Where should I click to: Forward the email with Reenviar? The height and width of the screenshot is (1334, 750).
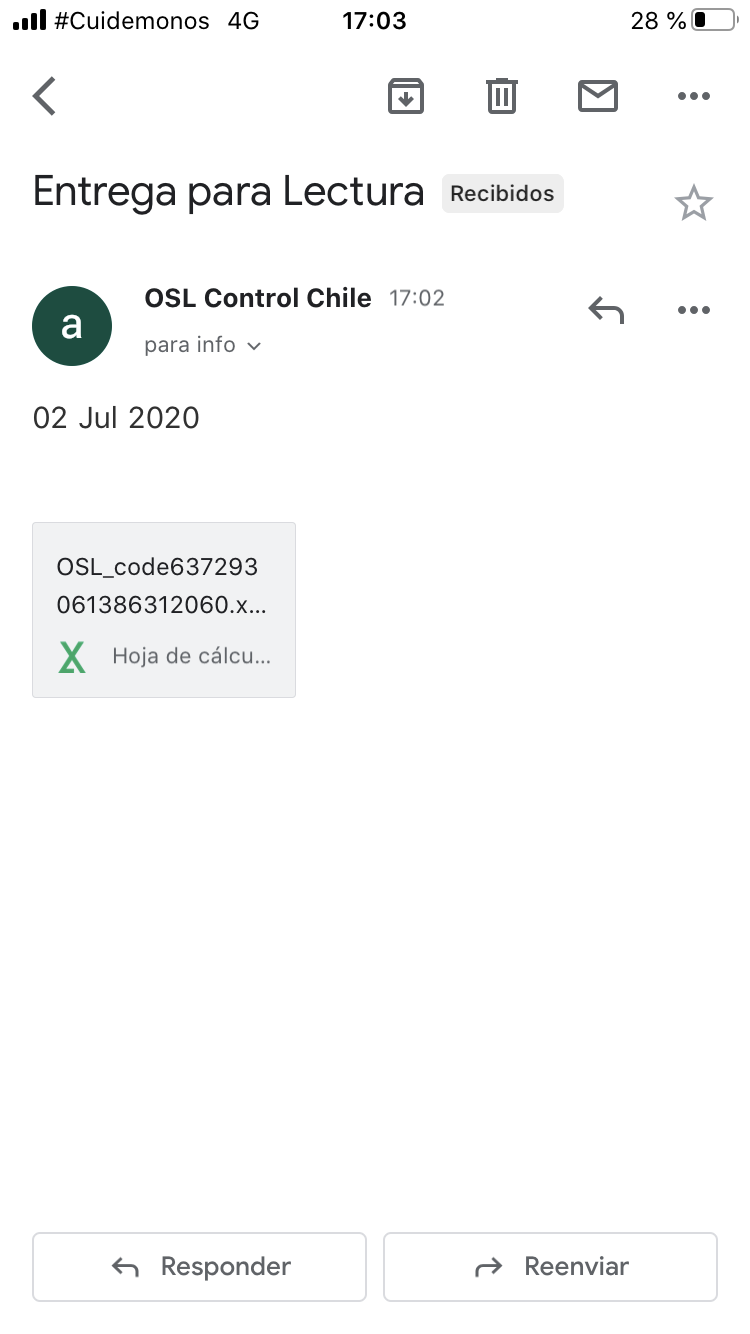(550, 1267)
